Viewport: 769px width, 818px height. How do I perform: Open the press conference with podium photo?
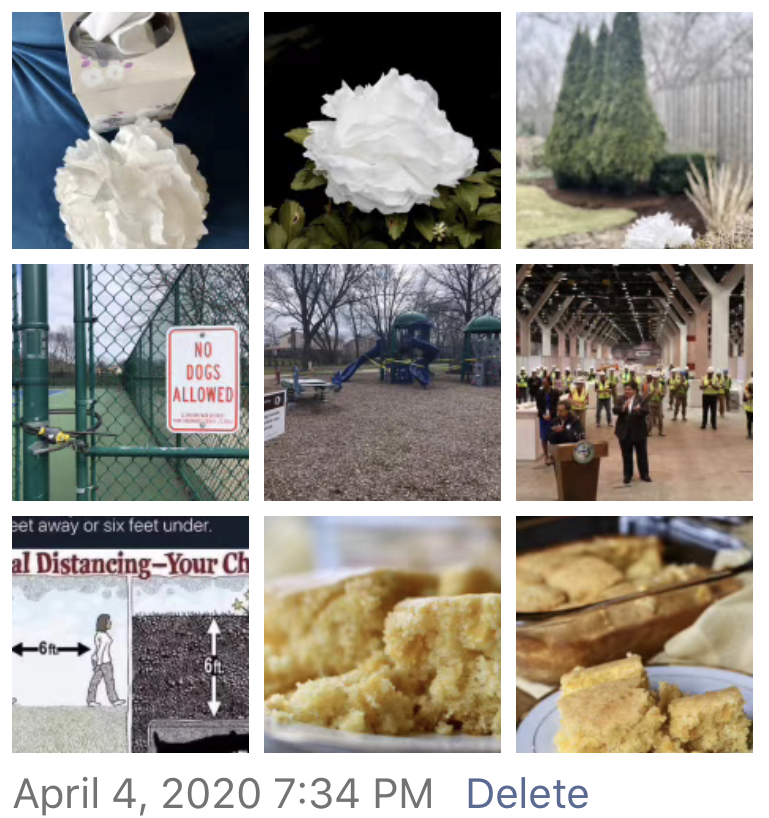634,382
